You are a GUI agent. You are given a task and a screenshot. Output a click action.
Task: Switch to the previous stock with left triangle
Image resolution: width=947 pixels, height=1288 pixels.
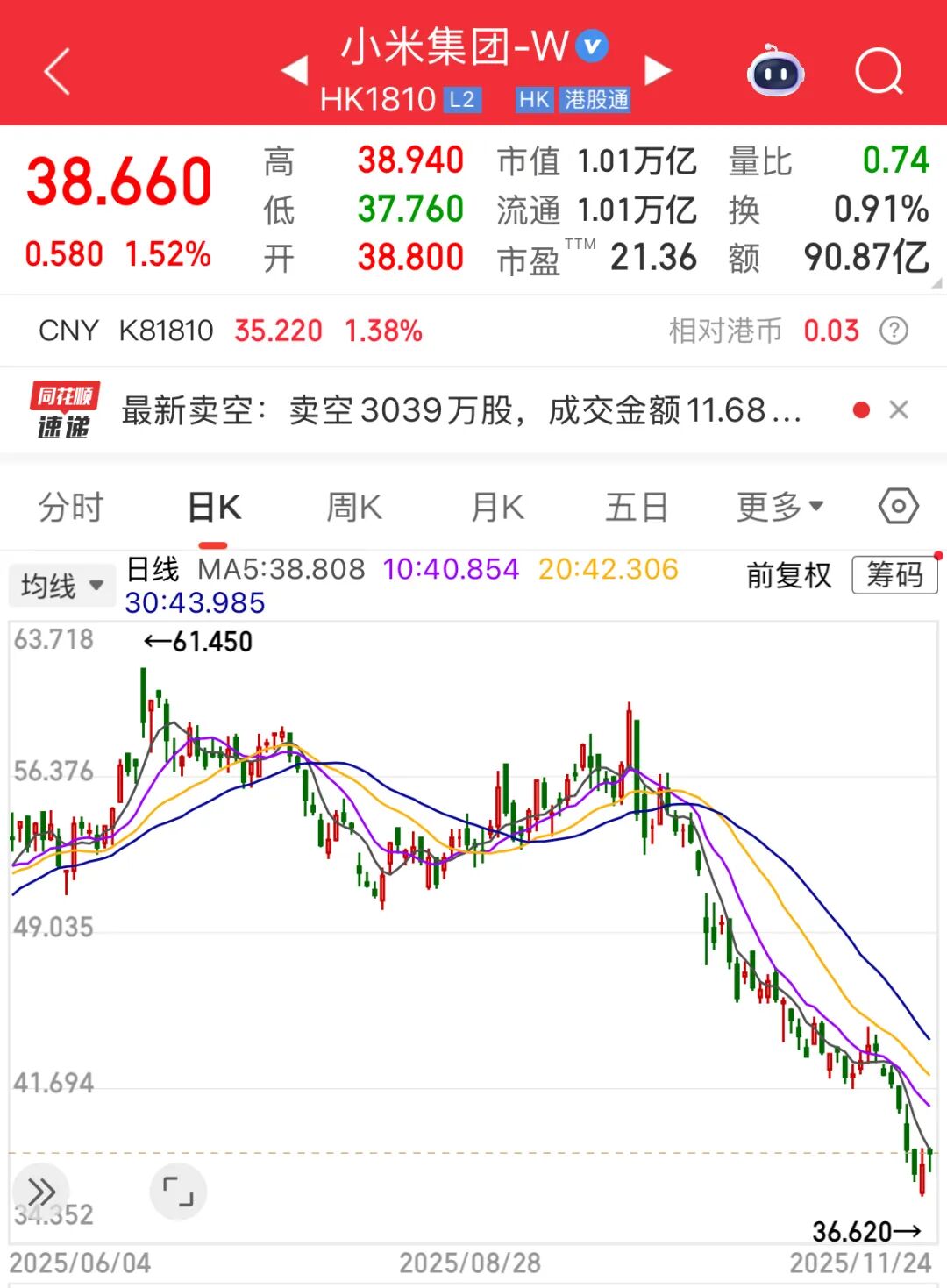click(x=295, y=71)
